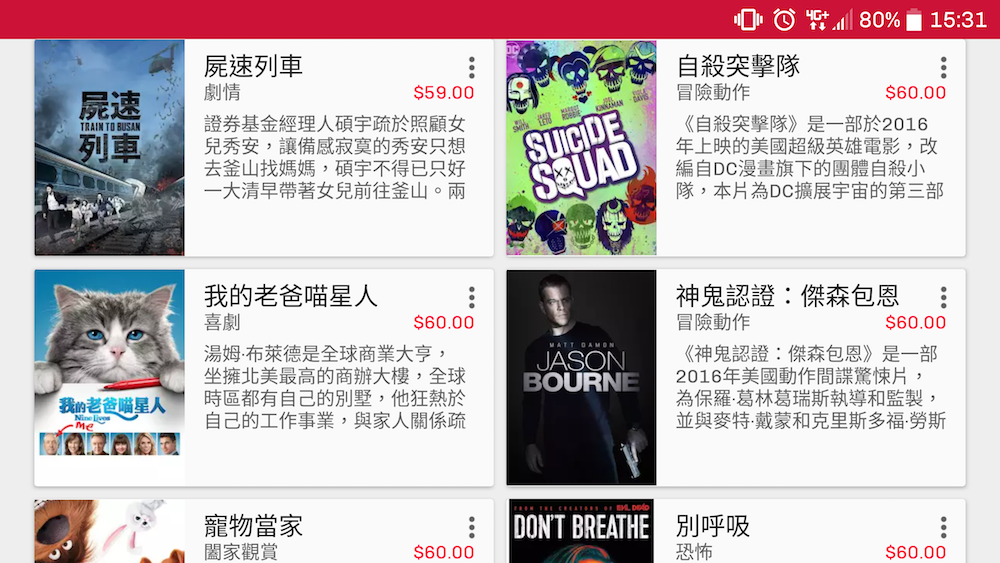Open overflow menu for 寵物當家
Screen dimensions: 1000x563
(x=471, y=528)
